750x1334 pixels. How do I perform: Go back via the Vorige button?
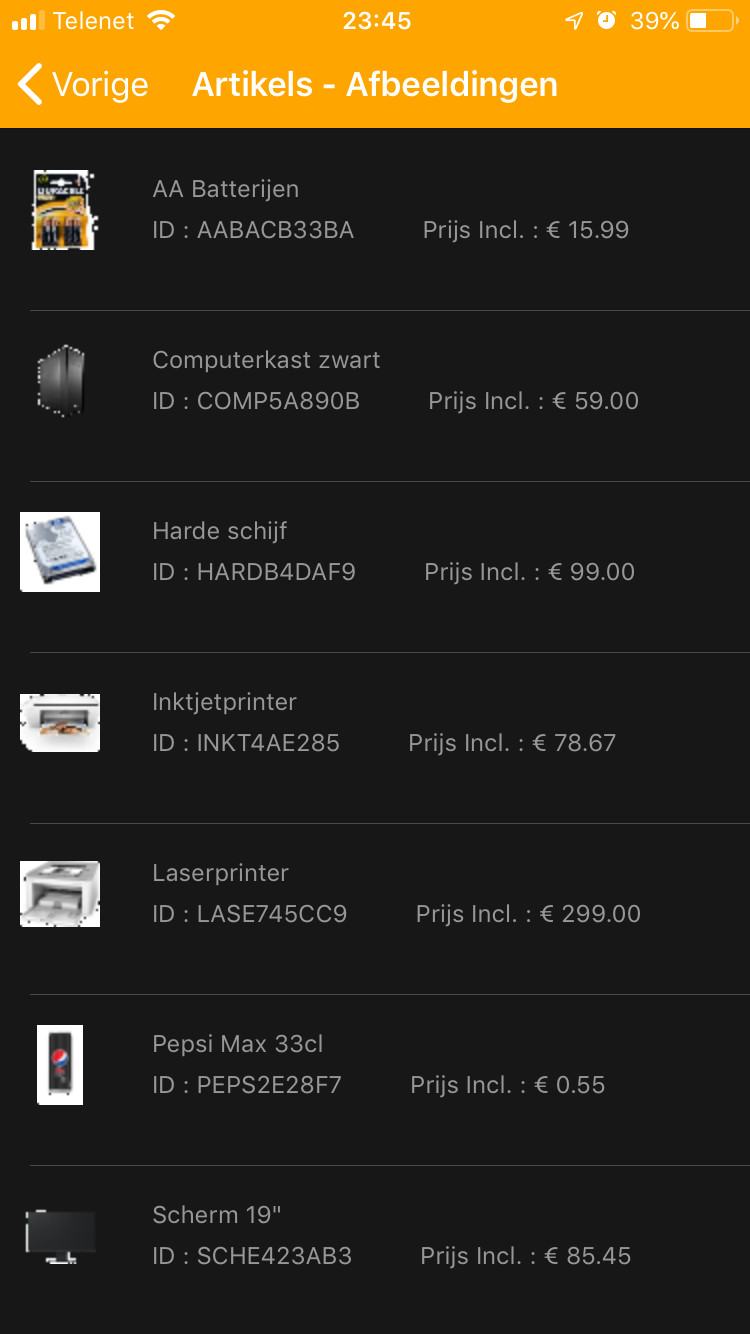coord(84,85)
